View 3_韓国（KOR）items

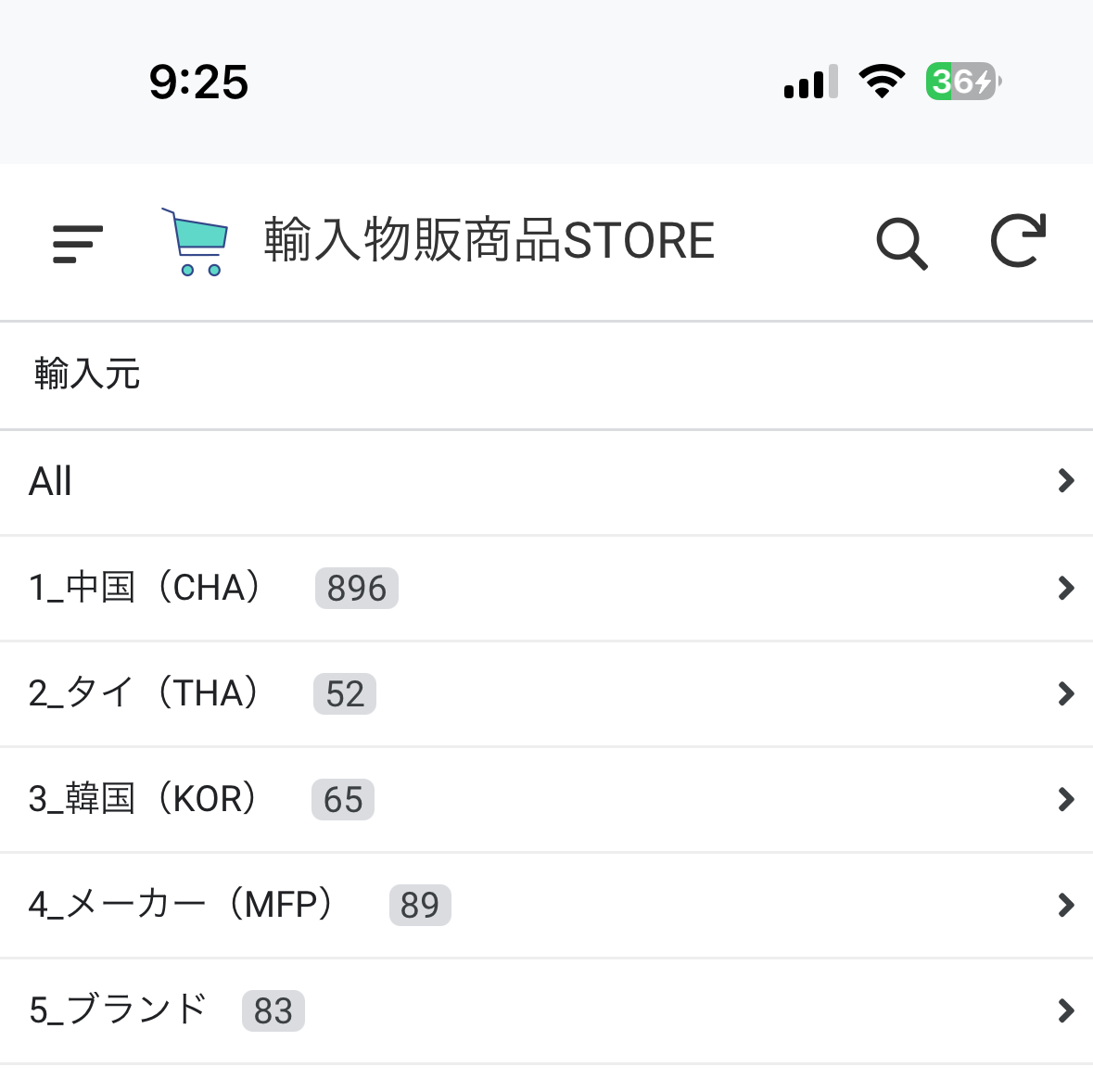pos(546,799)
